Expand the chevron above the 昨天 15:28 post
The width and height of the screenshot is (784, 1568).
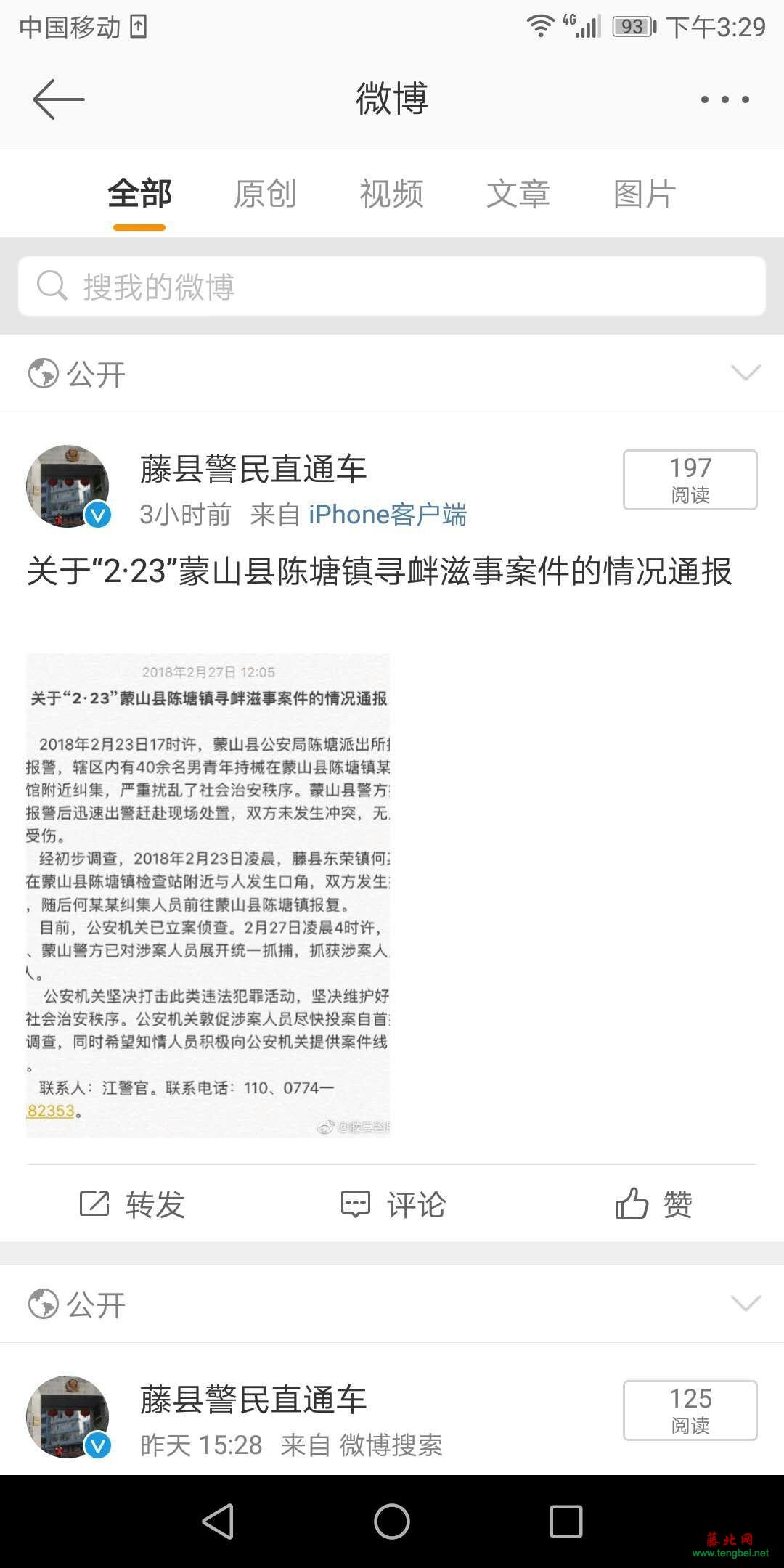(x=746, y=1304)
